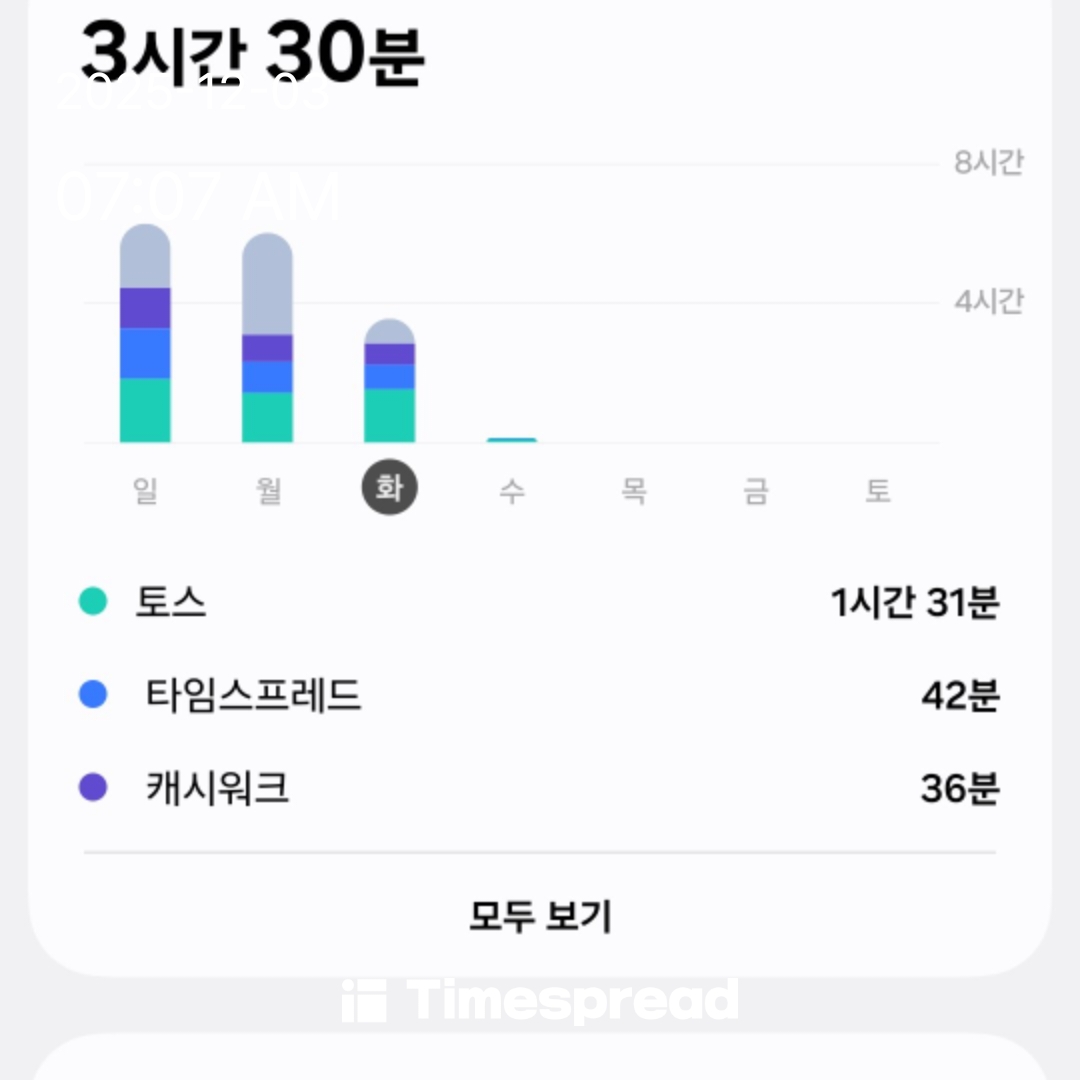
Task: Select Monday (월) in the weekly chart
Action: [268, 490]
